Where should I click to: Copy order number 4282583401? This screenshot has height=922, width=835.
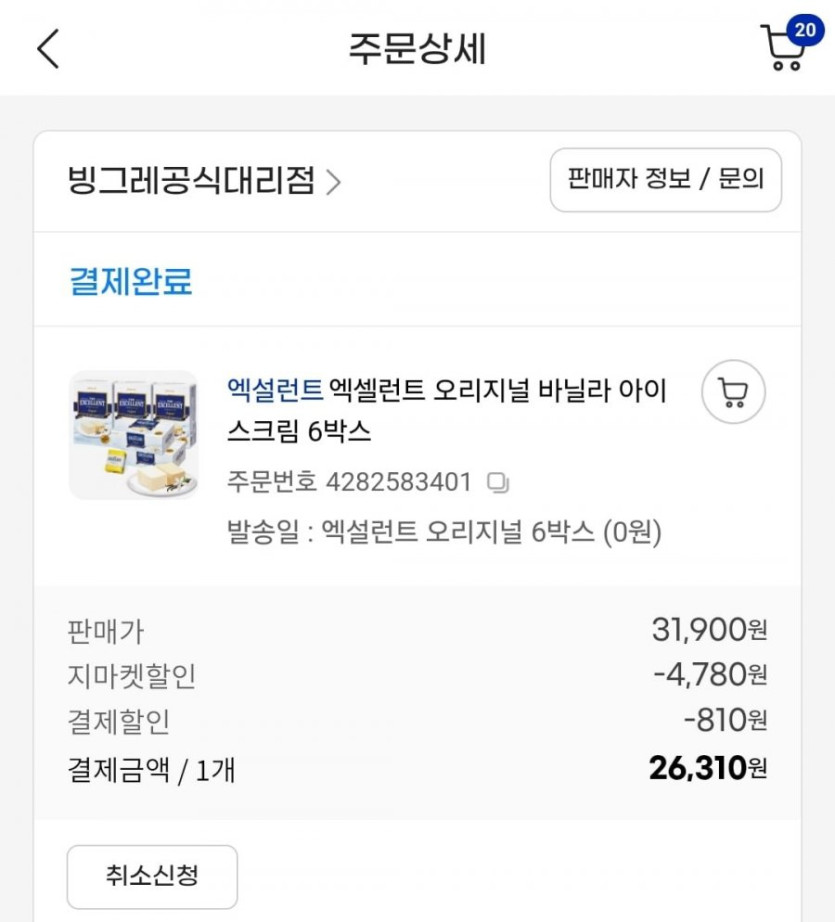click(x=498, y=483)
